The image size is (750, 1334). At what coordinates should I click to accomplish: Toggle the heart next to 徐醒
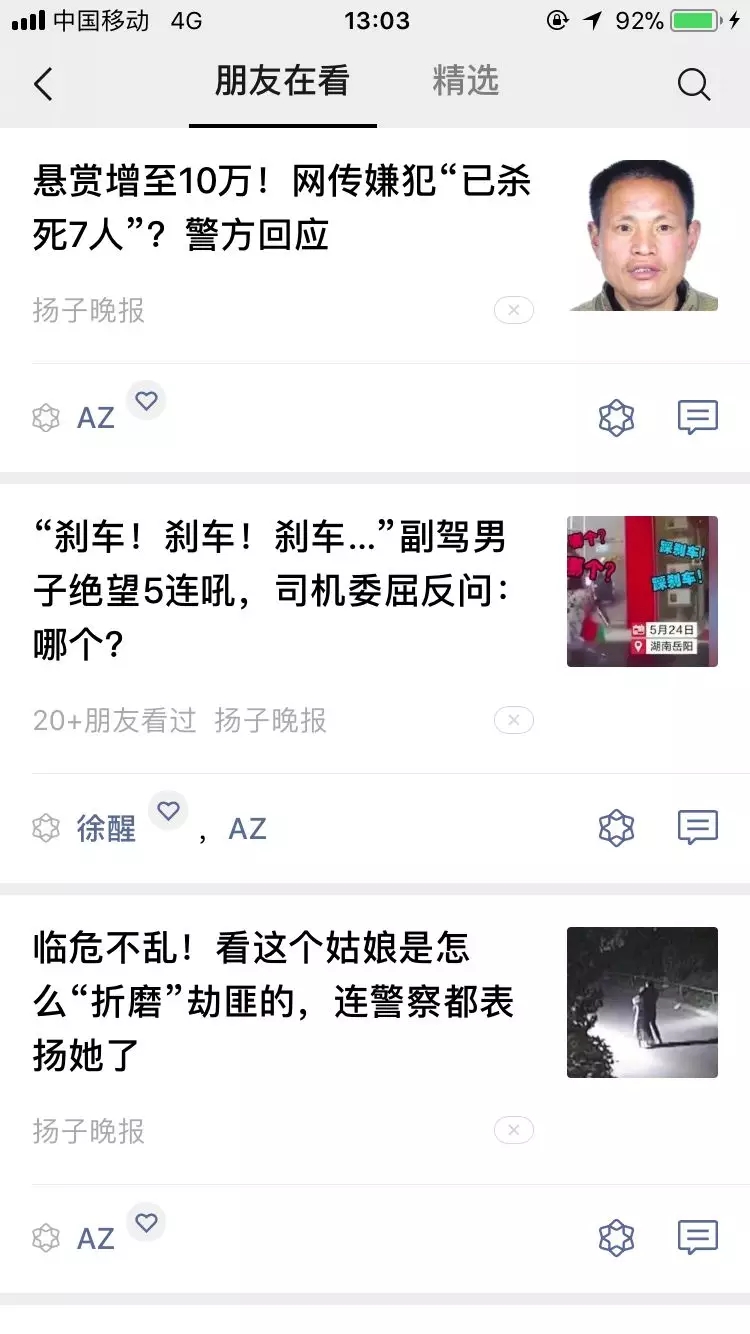tap(168, 810)
